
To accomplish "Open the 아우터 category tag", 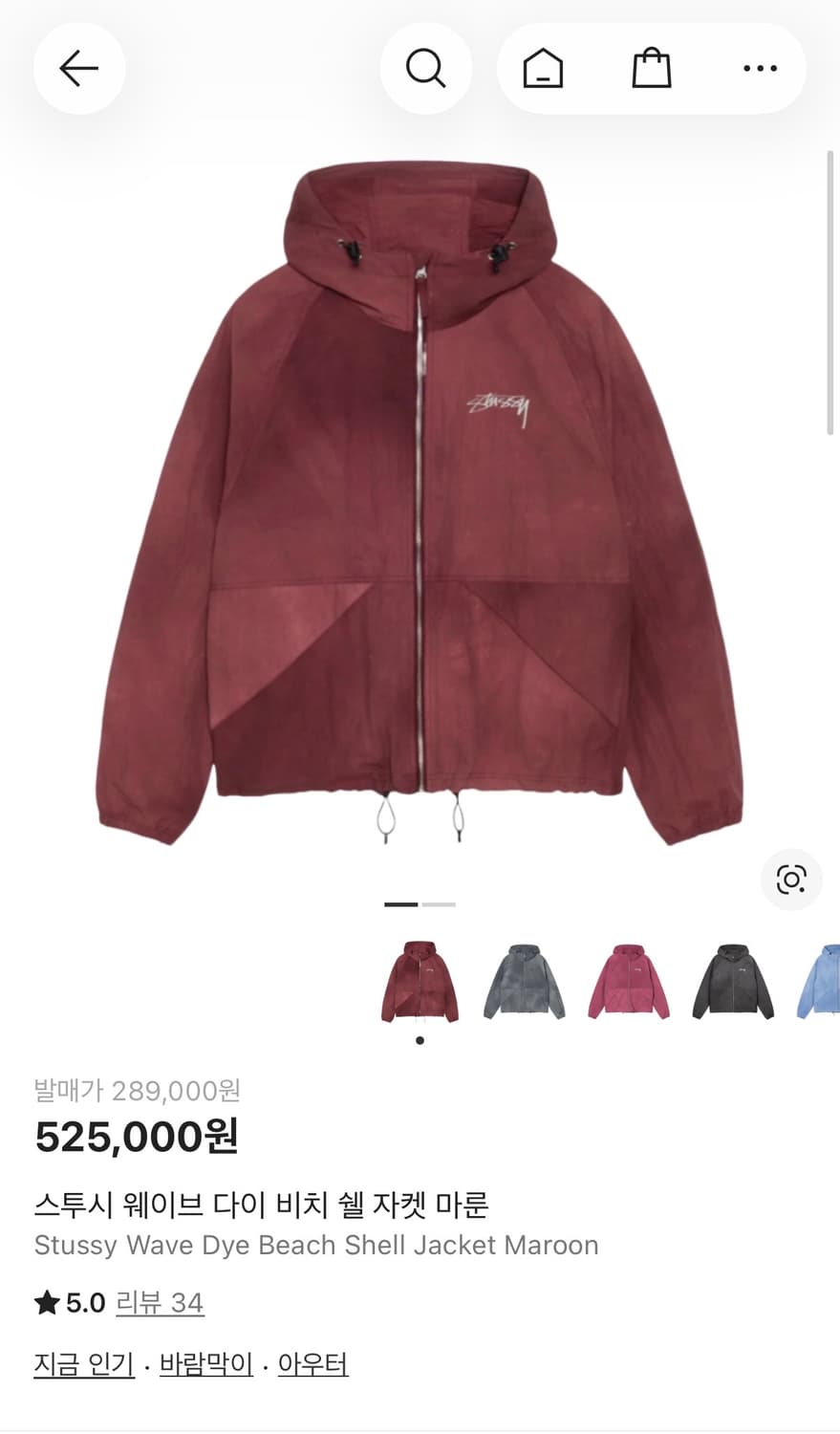I will (x=312, y=1365).
